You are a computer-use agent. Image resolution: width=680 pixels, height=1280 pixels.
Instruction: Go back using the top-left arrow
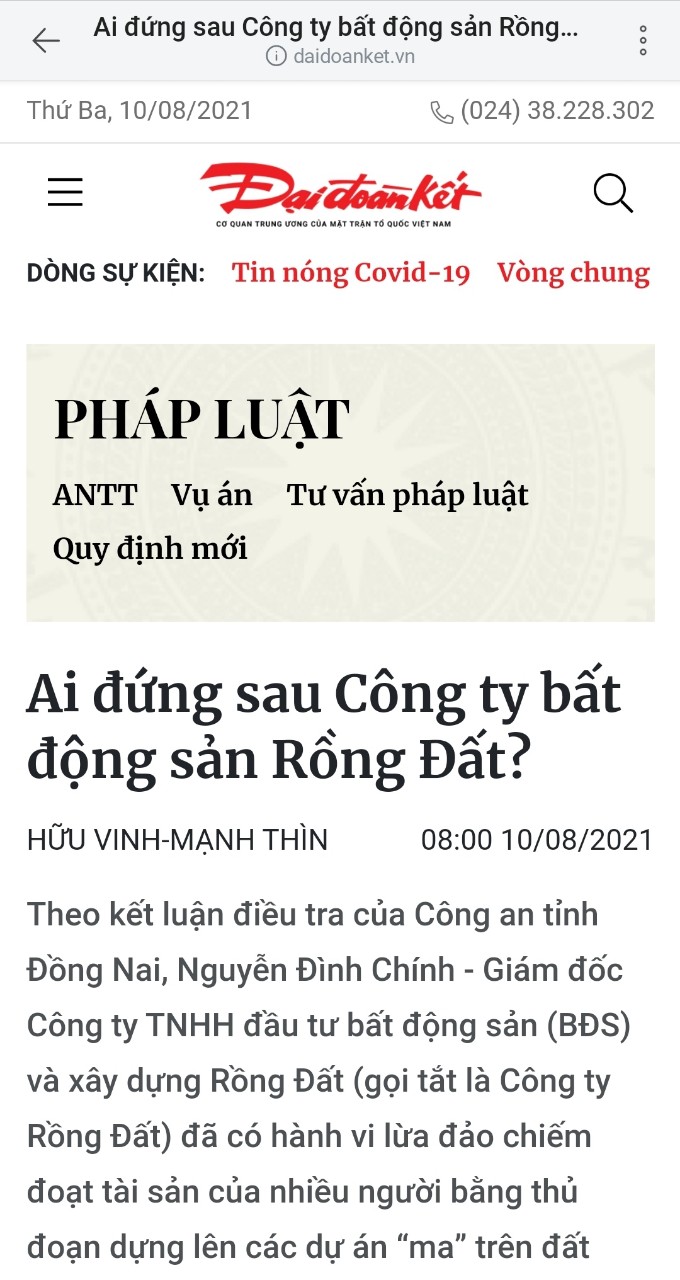[x=46, y=40]
